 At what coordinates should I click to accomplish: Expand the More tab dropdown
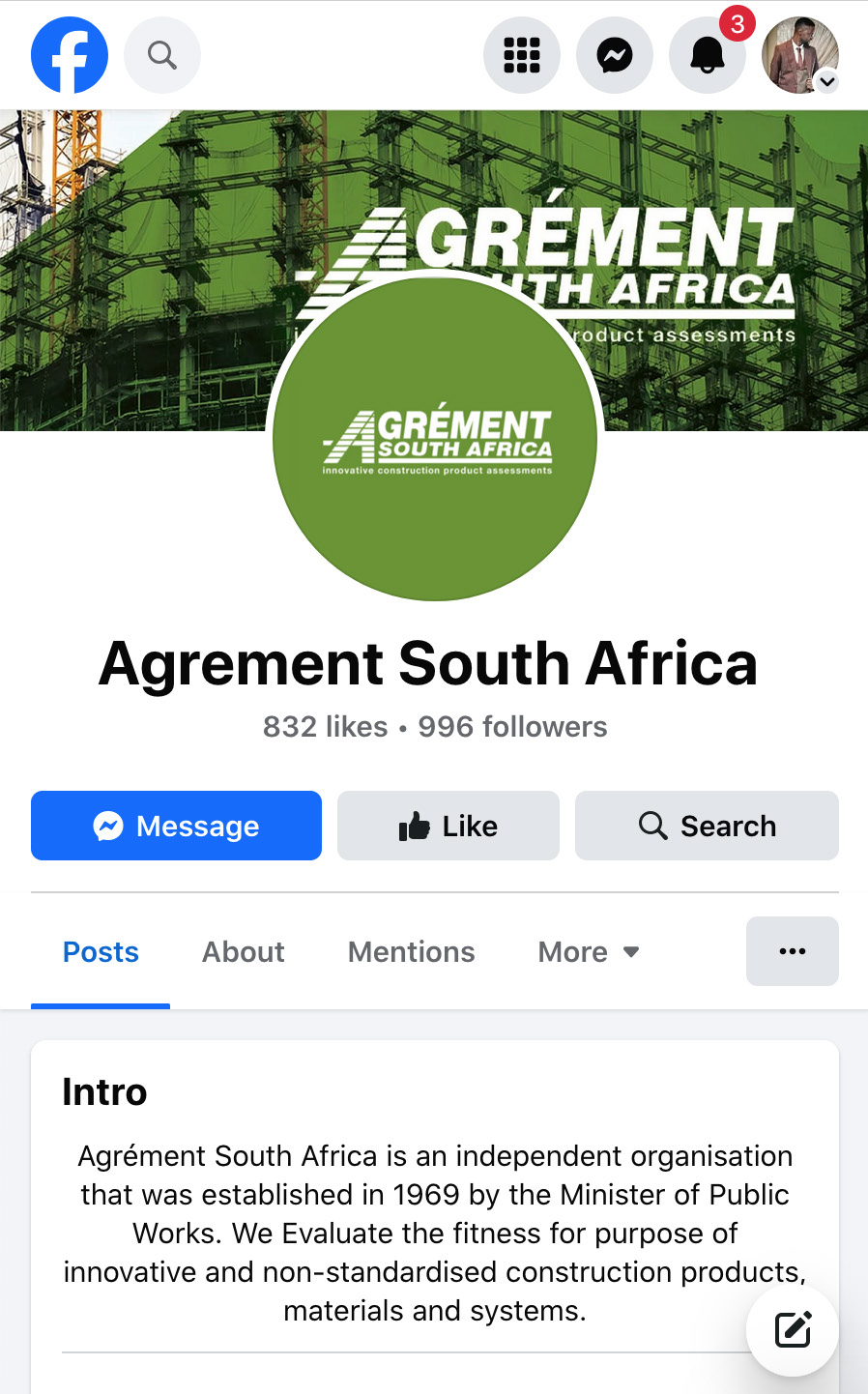pos(589,952)
